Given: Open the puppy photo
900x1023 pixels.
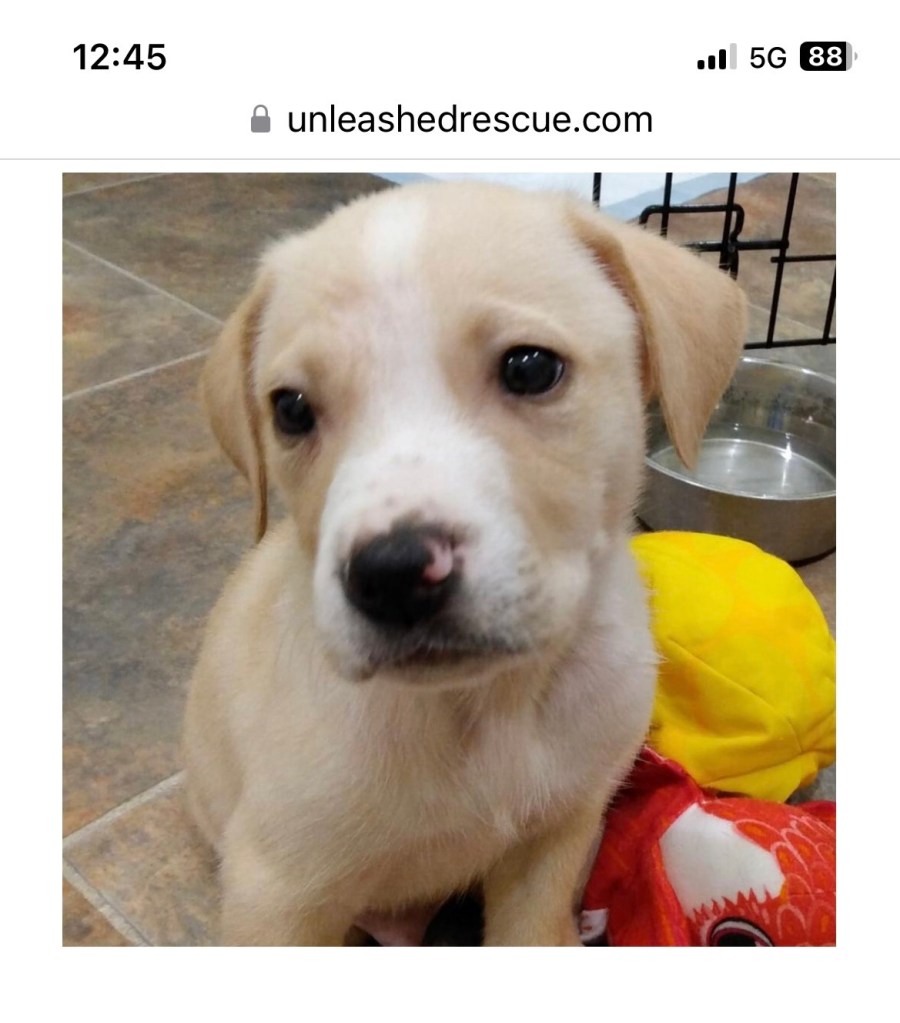Looking at the screenshot, I should 449,560.
